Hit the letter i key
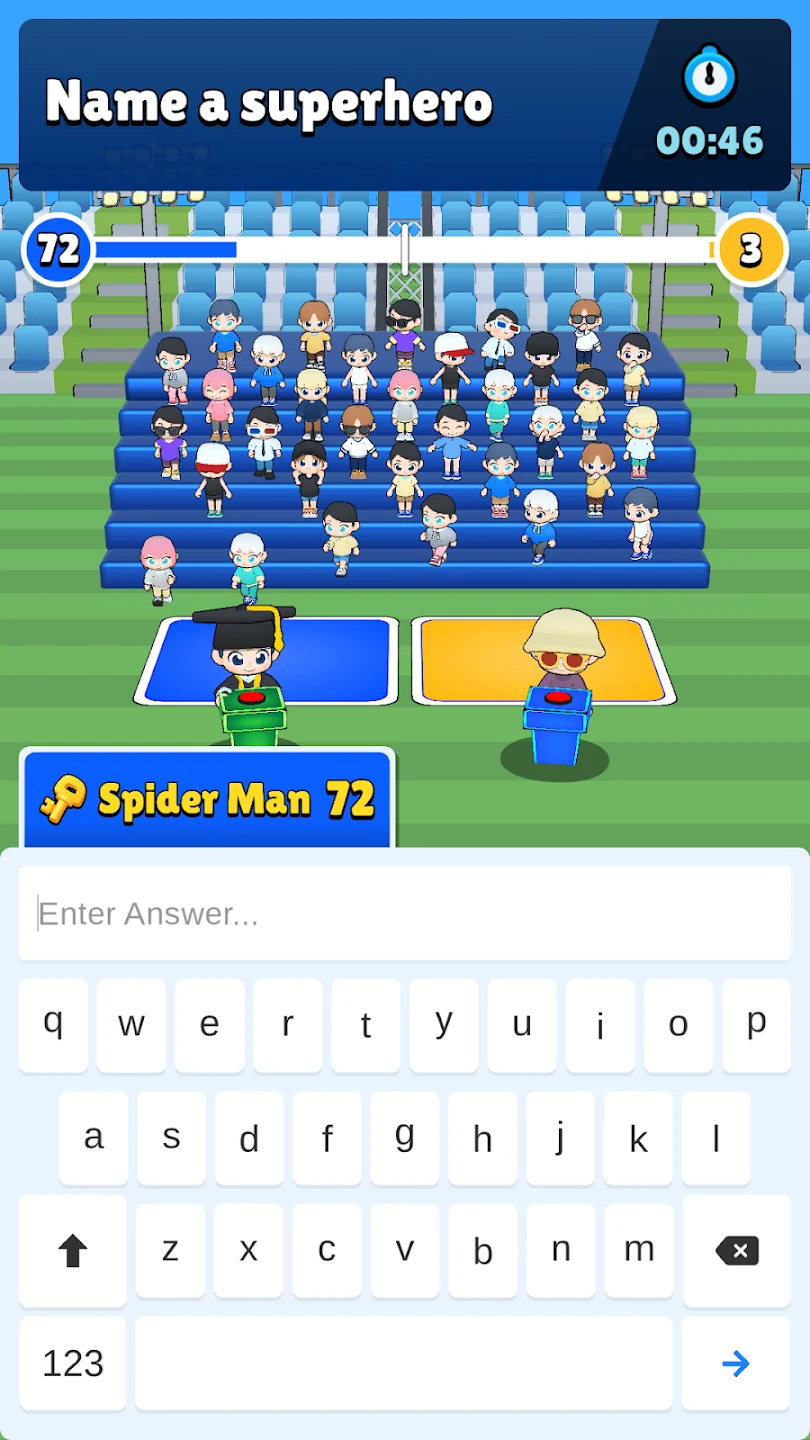This screenshot has height=1440, width=810. (x=600, y=1026)
